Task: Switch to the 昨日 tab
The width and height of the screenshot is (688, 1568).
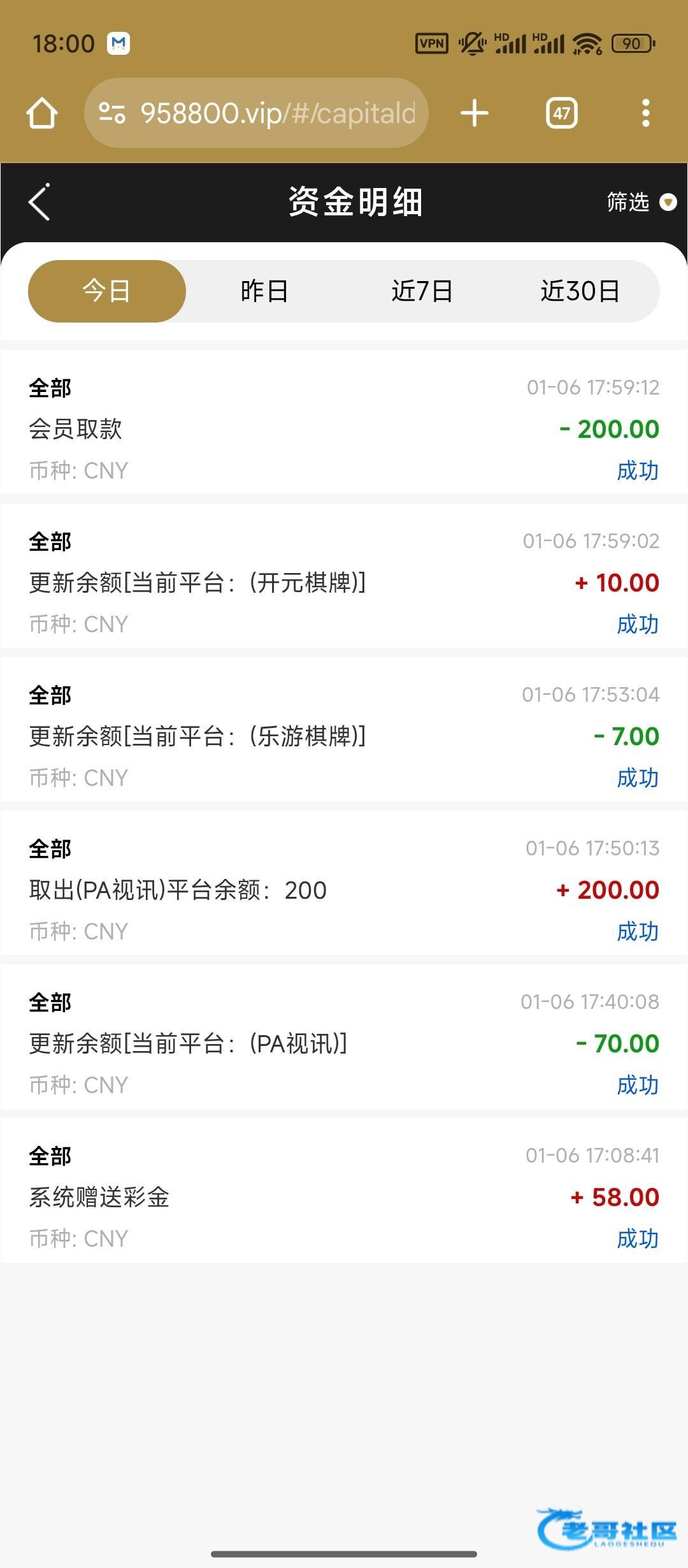Action: click(x=264, y=291)
